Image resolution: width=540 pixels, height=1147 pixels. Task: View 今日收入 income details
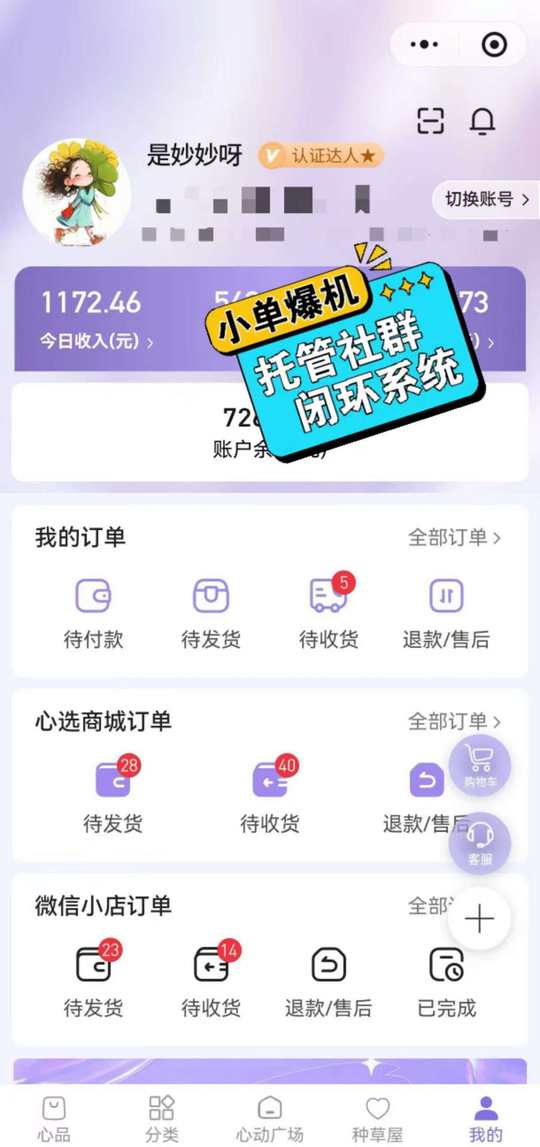(96, 342)
